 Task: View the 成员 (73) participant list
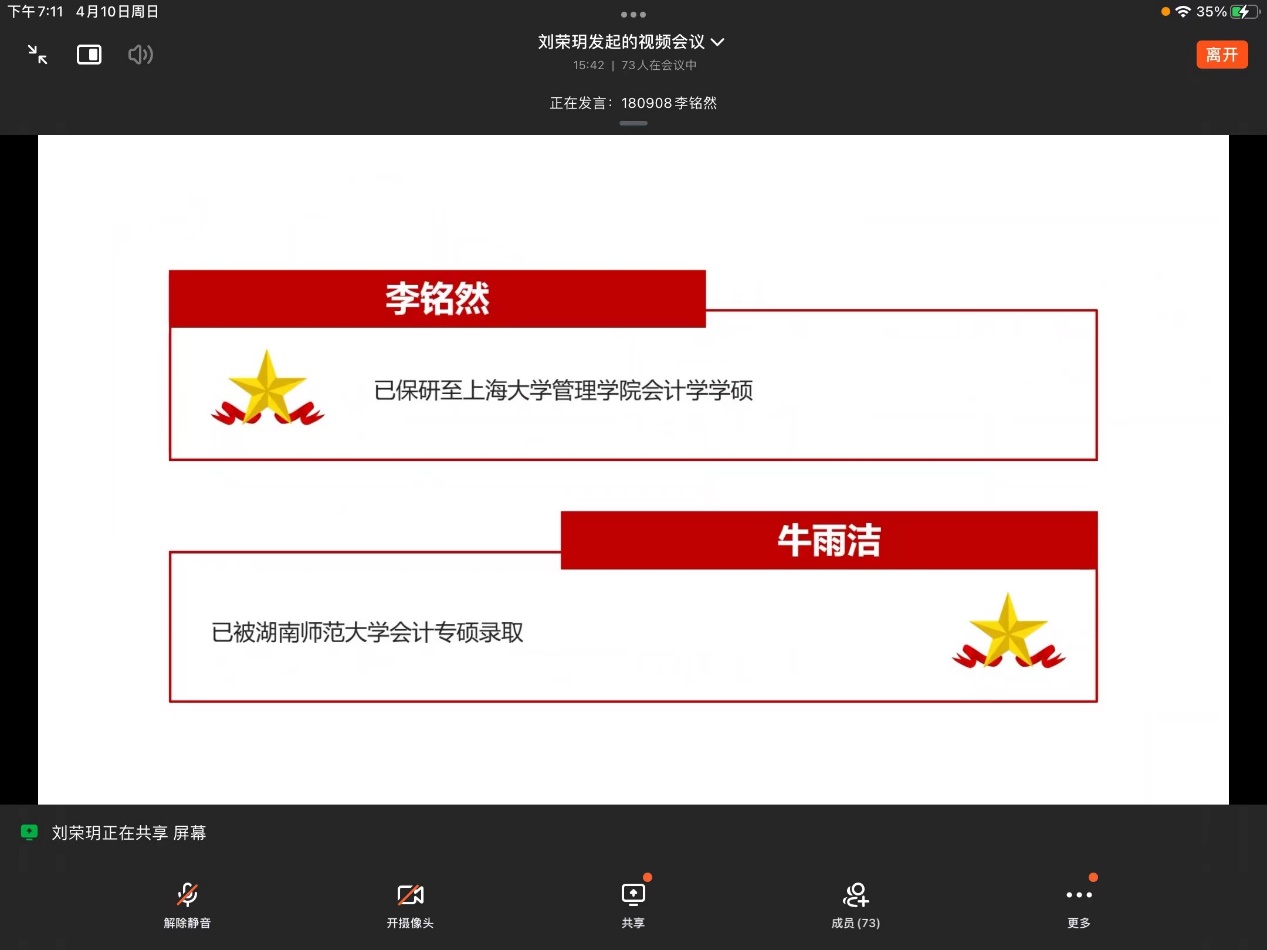[855, 904]
